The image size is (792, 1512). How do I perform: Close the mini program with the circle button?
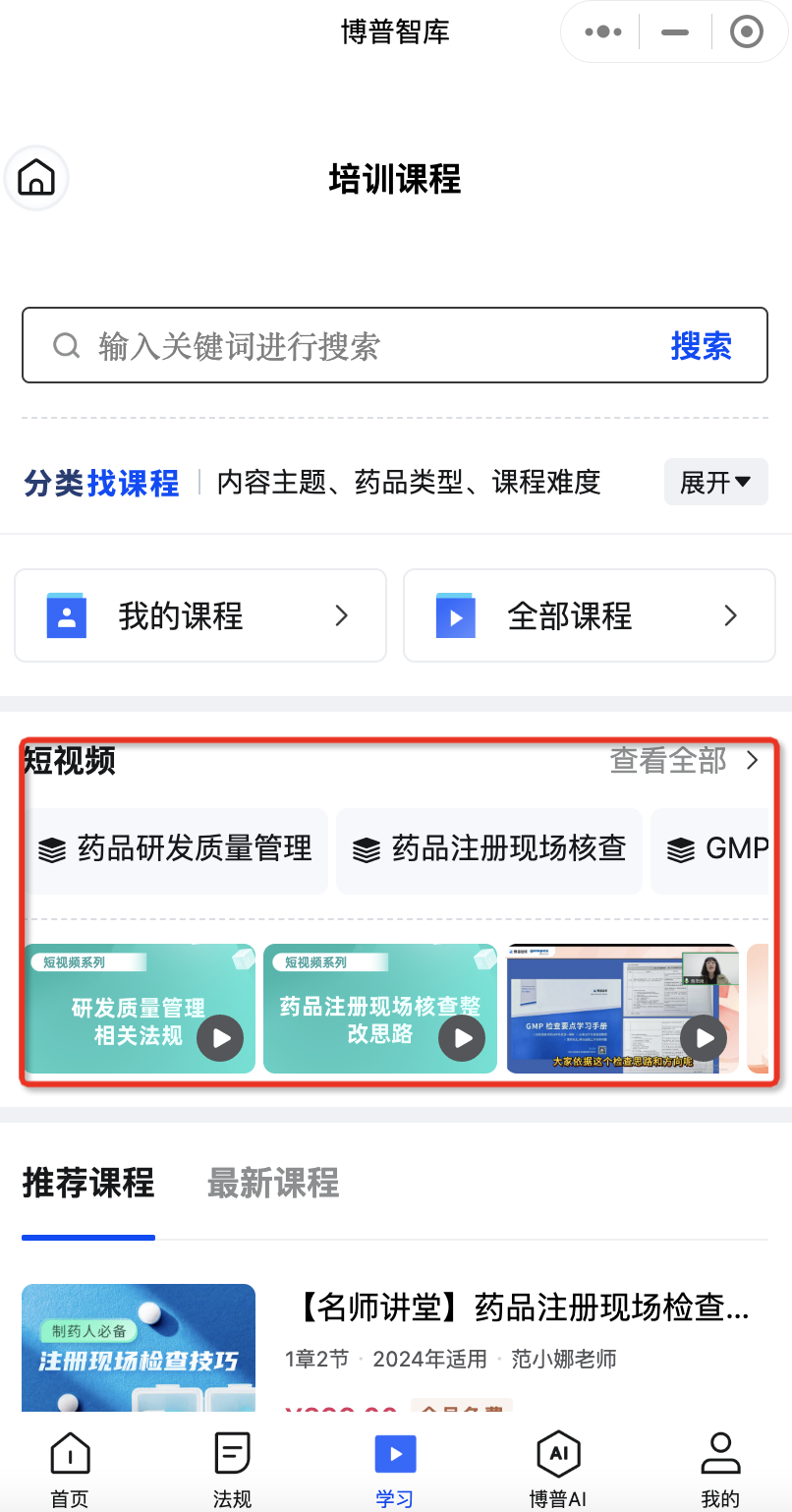point(747,32)
